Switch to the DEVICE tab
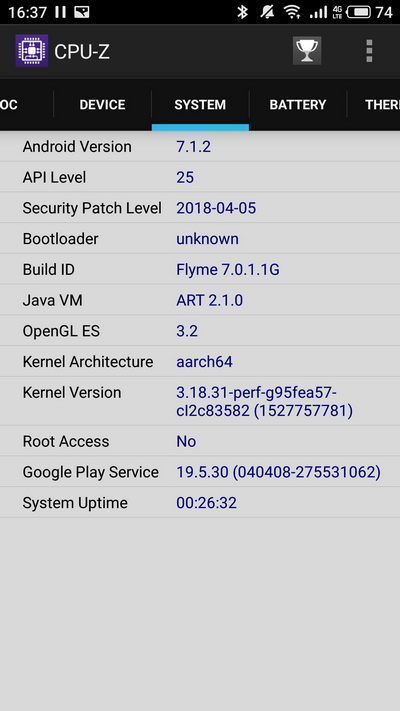This screenshot has height=711, width=400. (102, 105)
